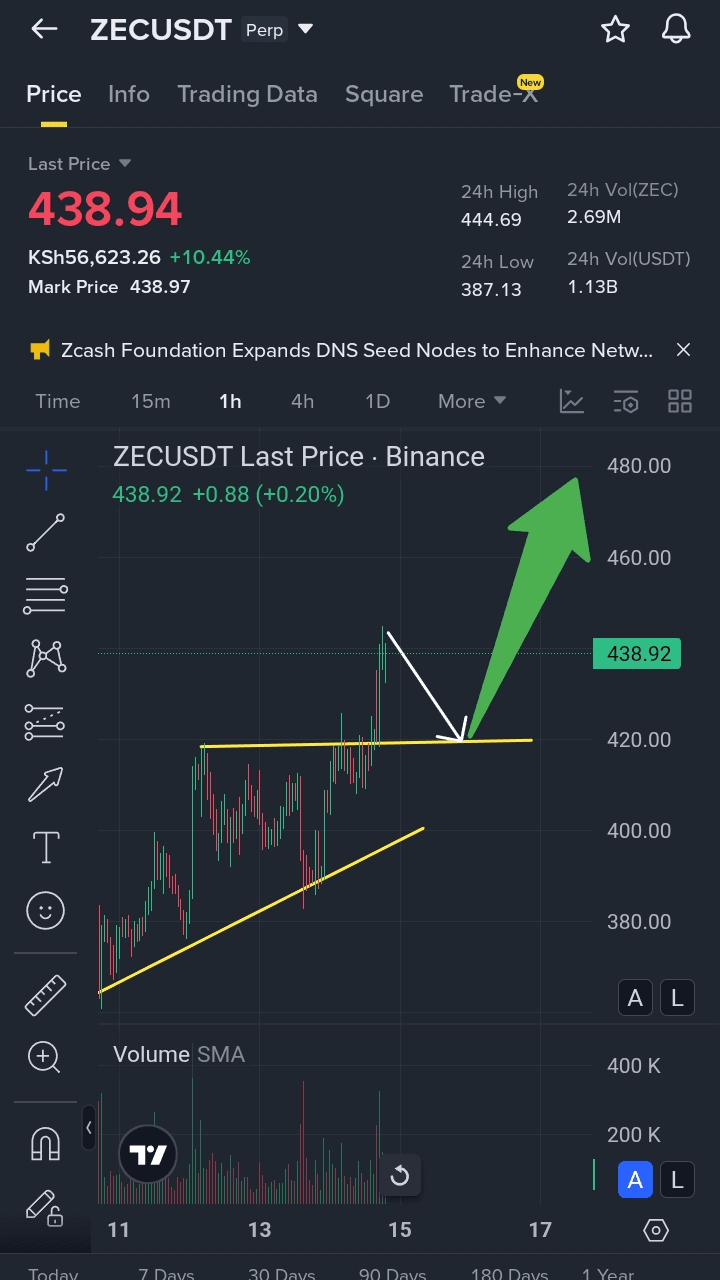Reset the chart view
Image resolution: width=720 pixels, height=1280 pixels.
pos(399,1176)
